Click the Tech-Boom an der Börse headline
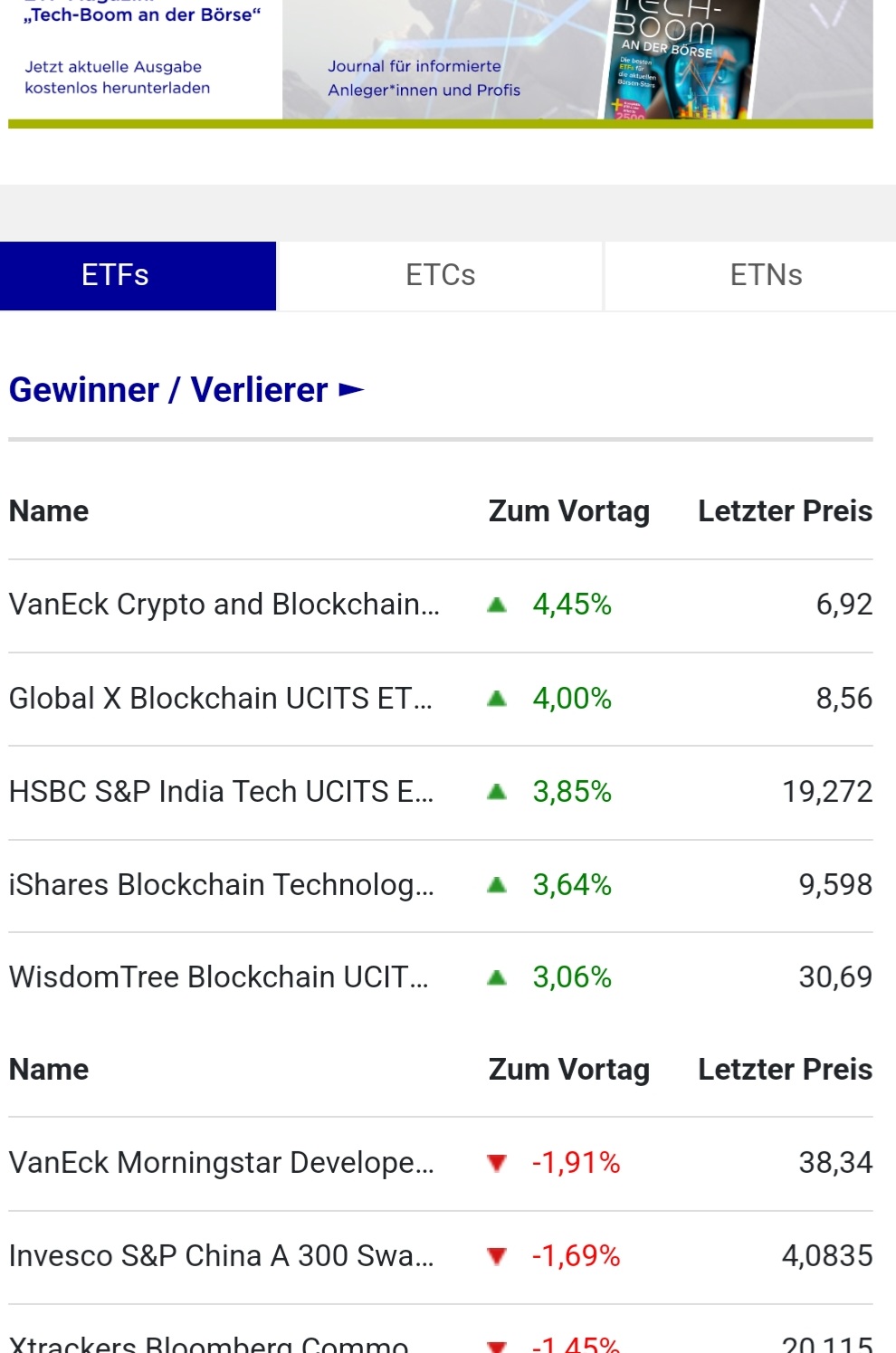896x1353 pixels. point(134,14)
